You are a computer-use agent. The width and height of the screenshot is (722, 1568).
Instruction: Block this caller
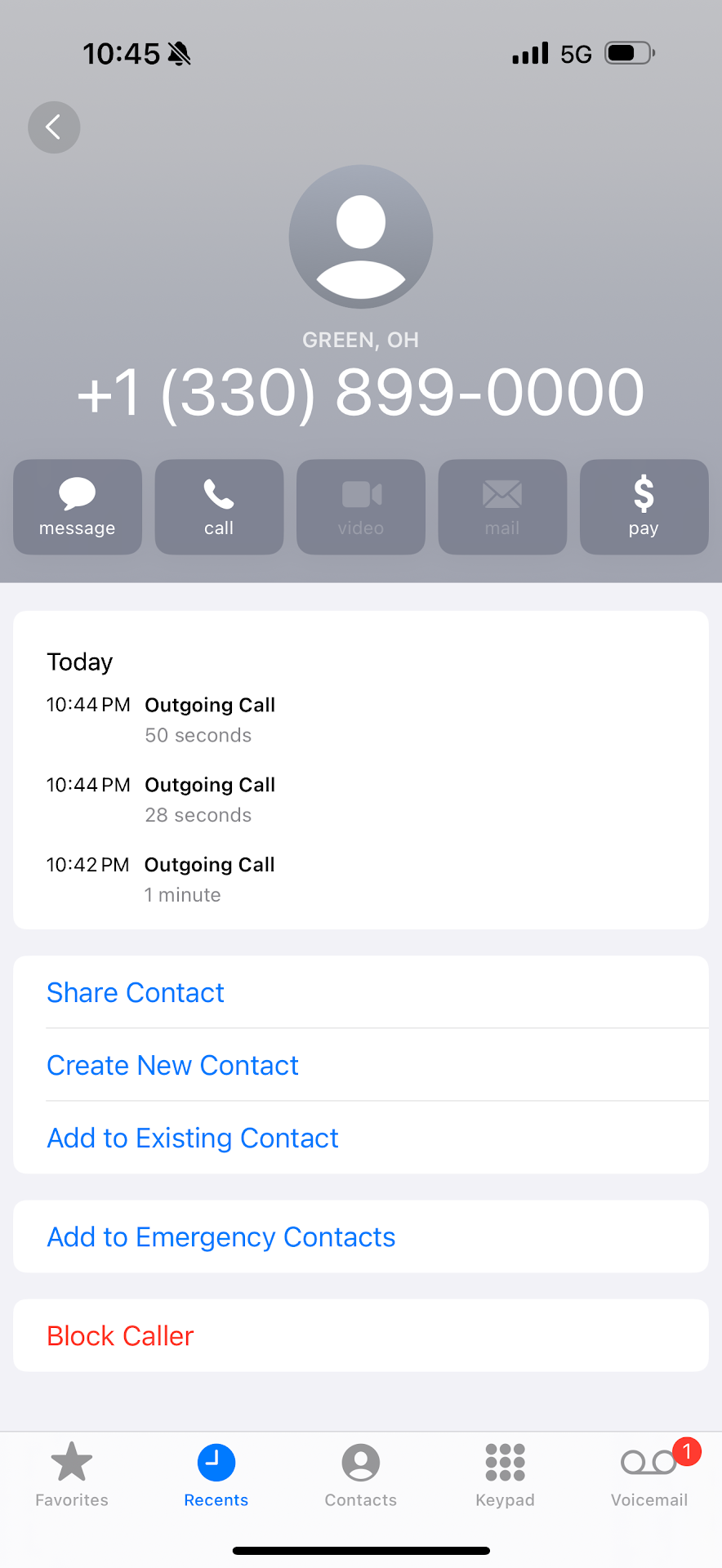(120, 1335)
